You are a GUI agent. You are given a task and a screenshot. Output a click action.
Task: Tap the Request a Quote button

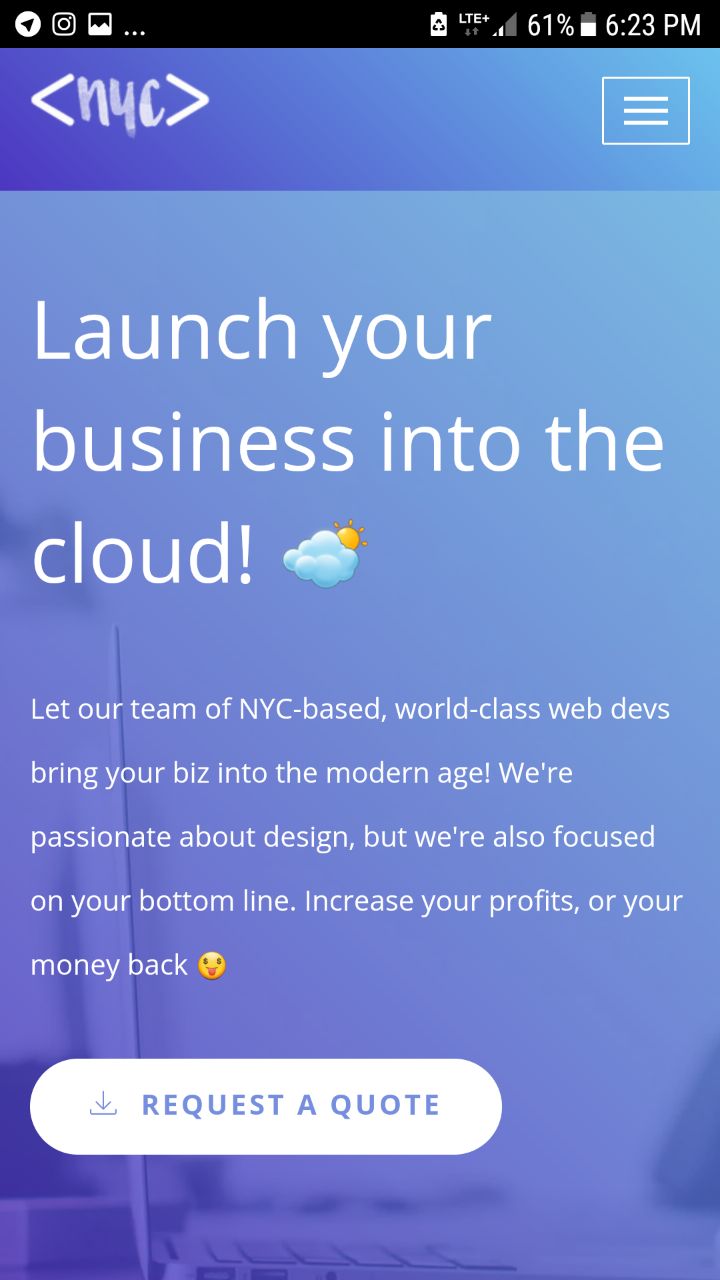click(265, 1106)
